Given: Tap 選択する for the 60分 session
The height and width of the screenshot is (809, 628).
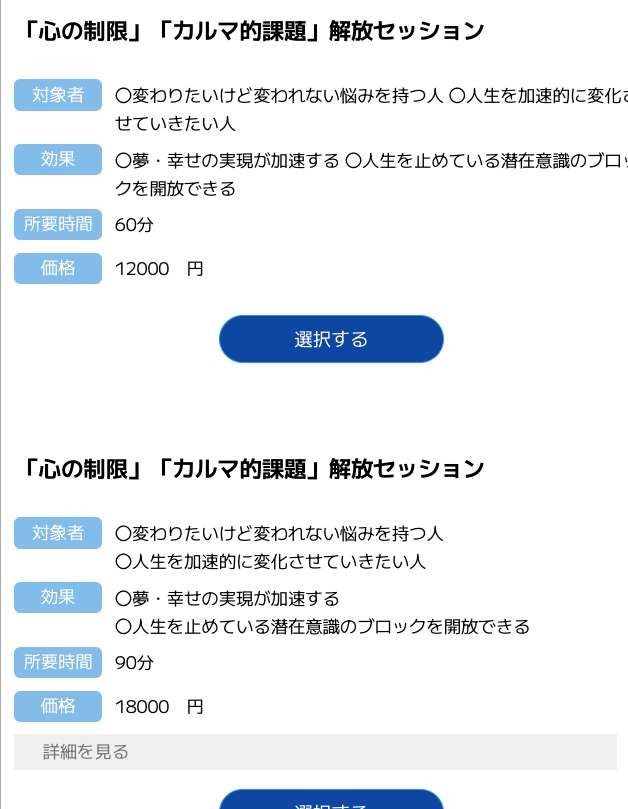Looking at the screenshot, I should click(331, 339).
